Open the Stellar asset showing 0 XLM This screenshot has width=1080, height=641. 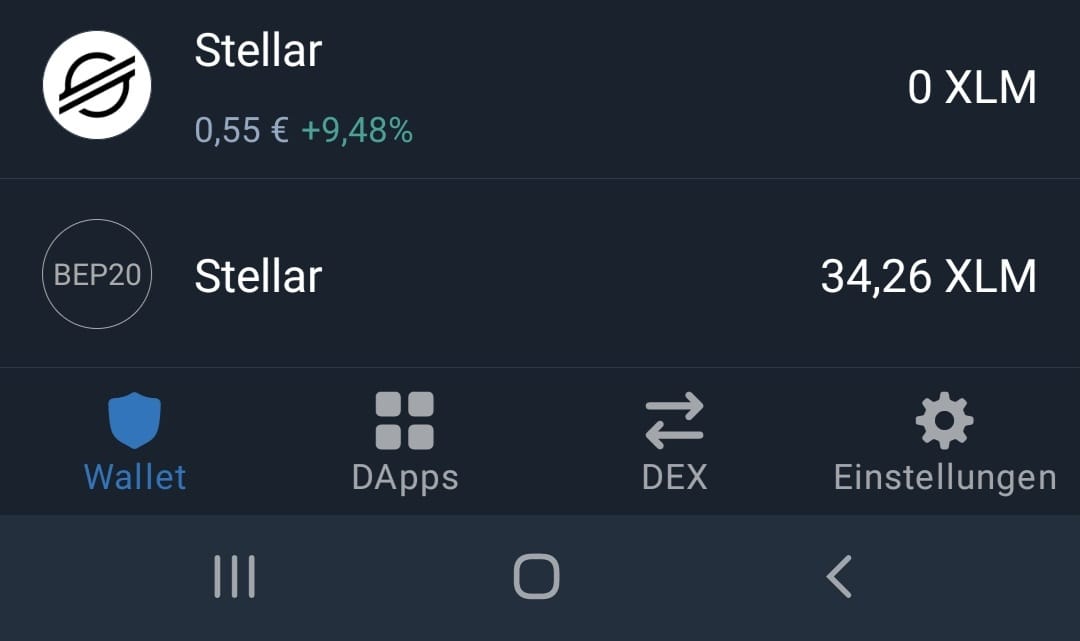(540, 88)
